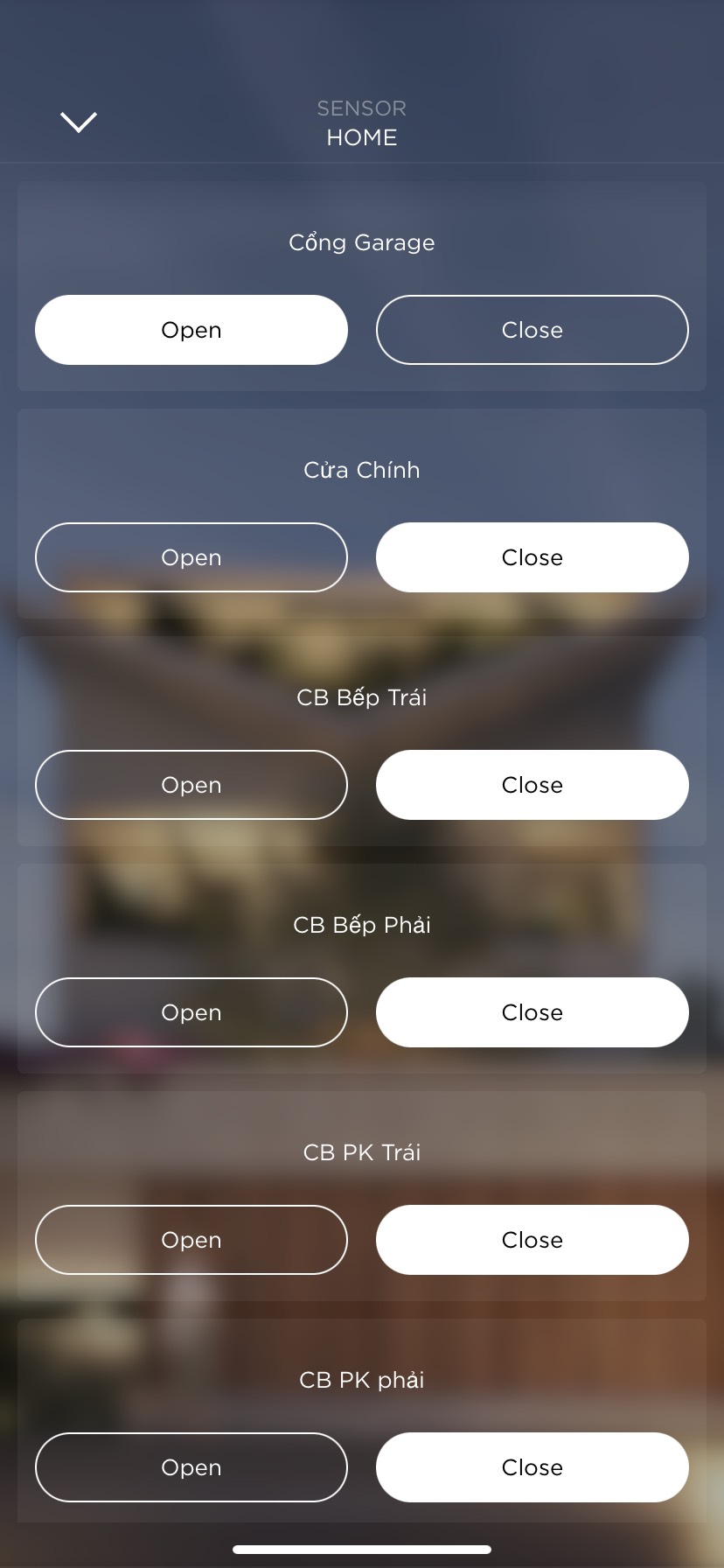Mark CB PK phải as Close

click(x=532, y=1467)
